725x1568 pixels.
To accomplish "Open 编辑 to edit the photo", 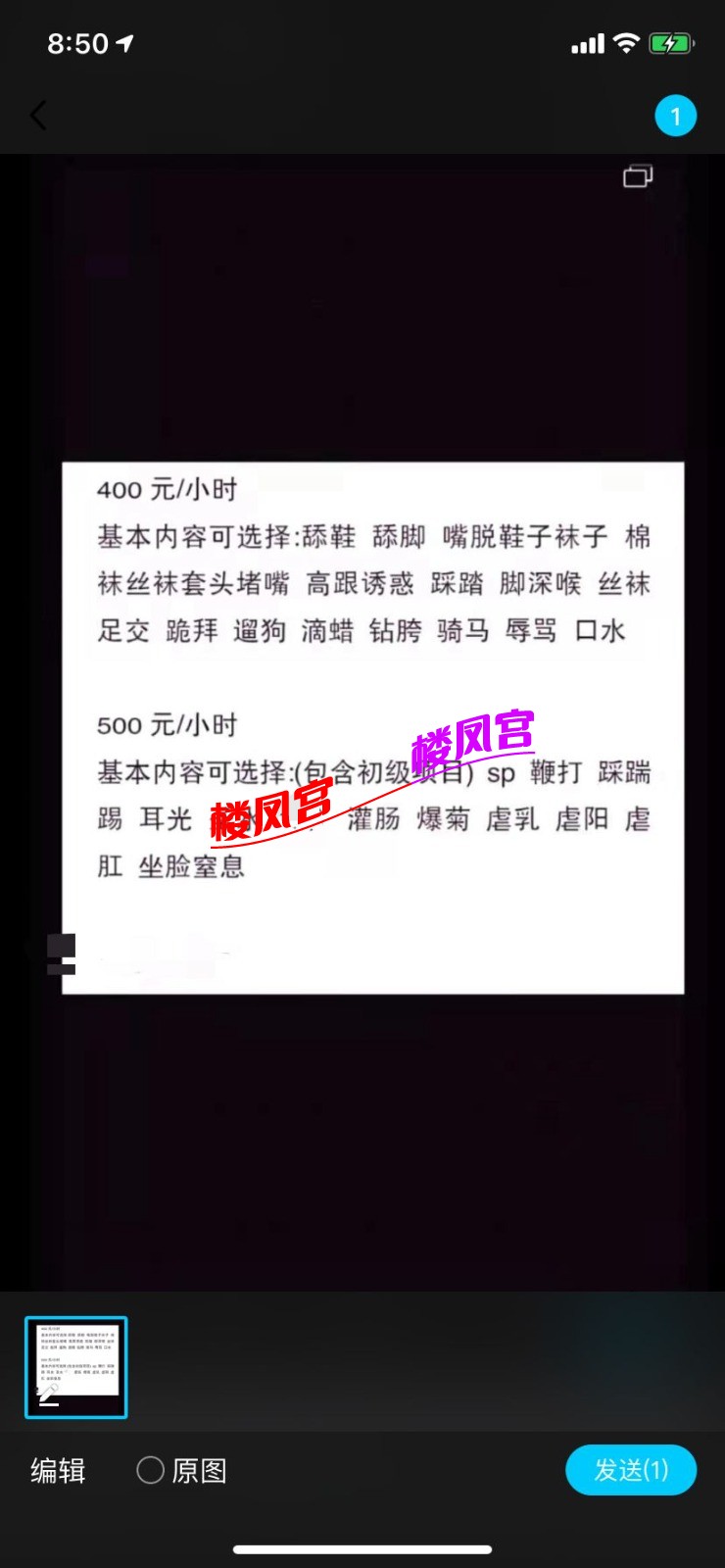I will (58, 1470).
